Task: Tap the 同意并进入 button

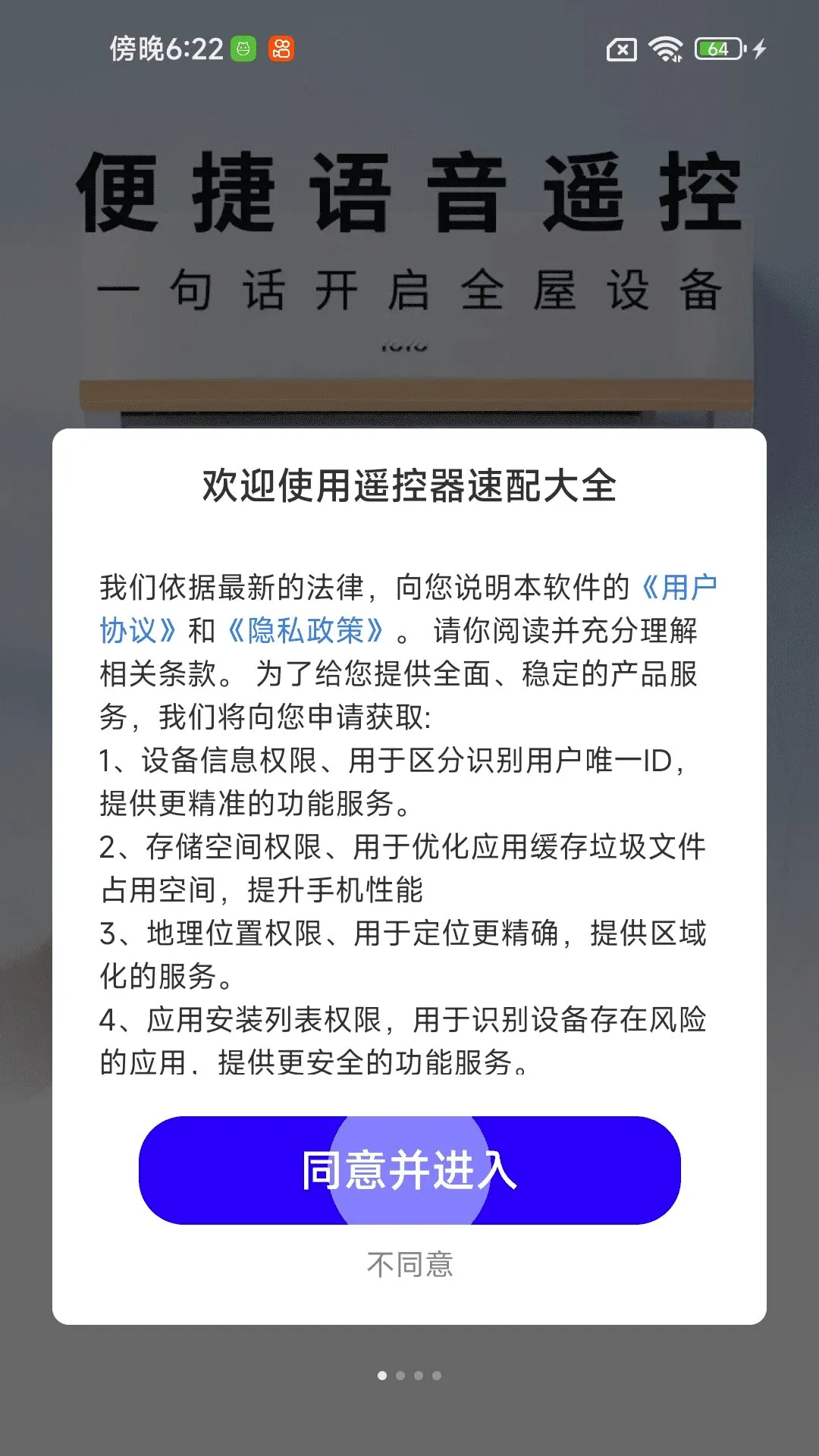Action: tap(409, 1170)
